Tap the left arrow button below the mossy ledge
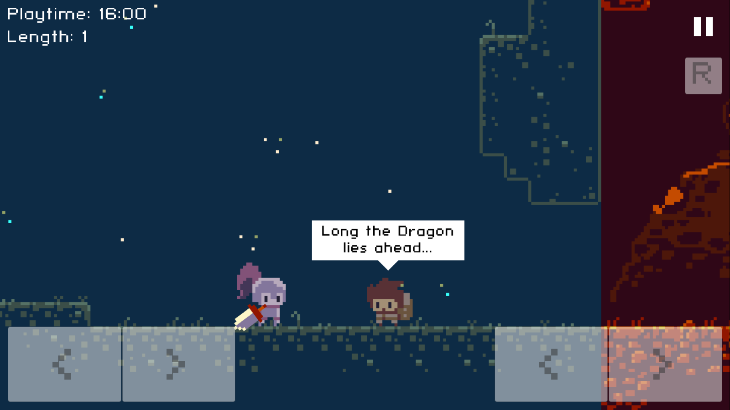730x410 pixels. coord(64,364)
